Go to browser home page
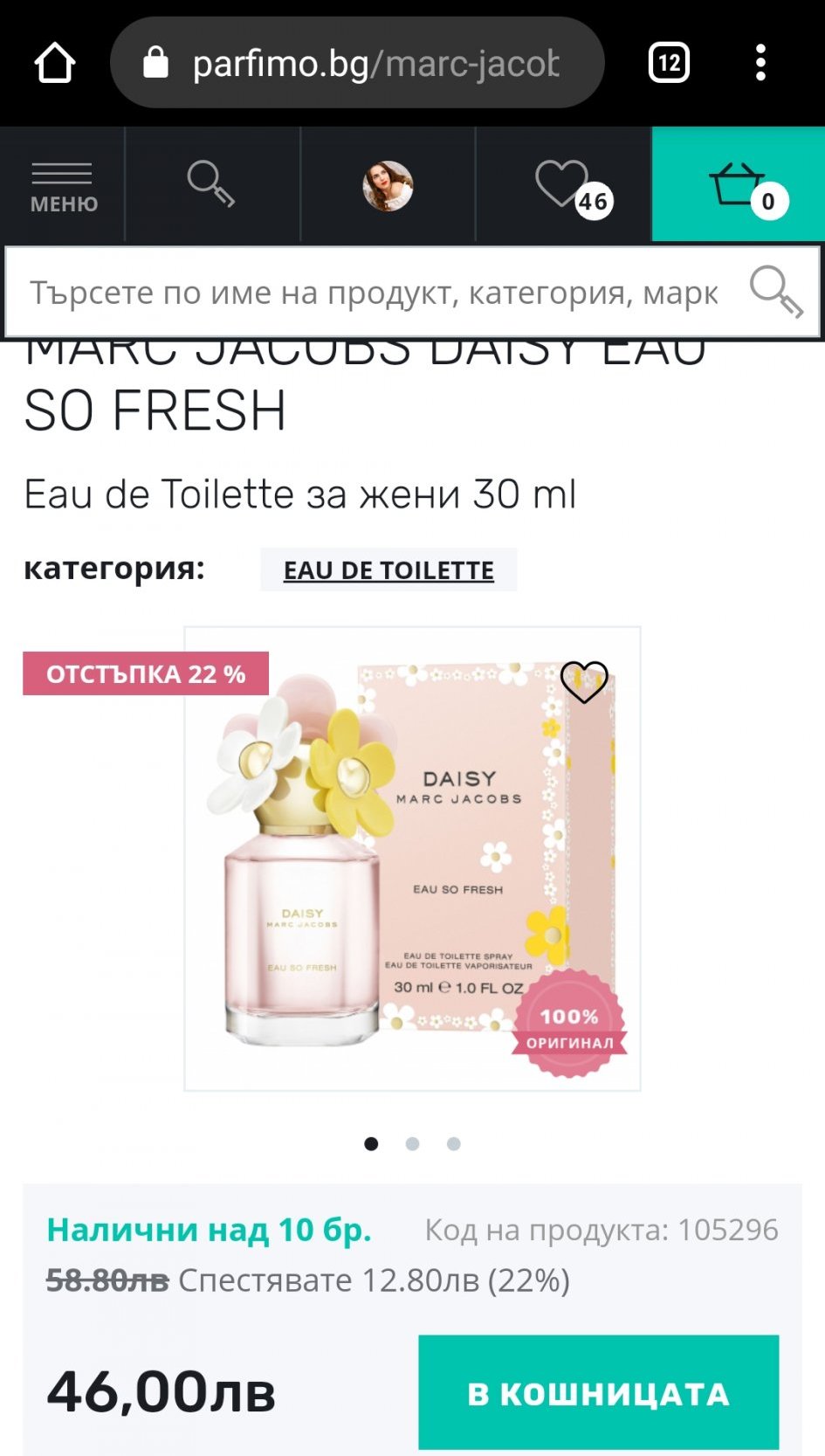The width and height of the screenshot is (825, 1456). point(54,63)
